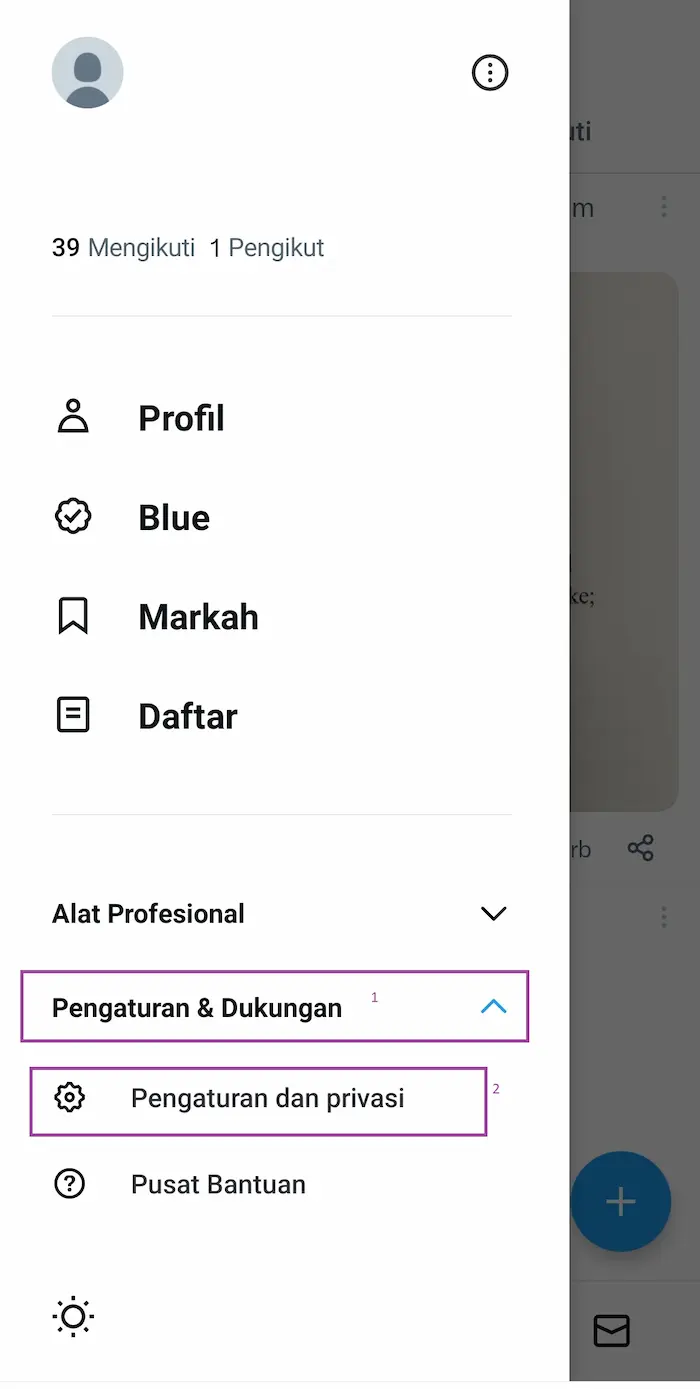Tap the sun display theme icon
Screen dimensions: 700x1389
point(73,1317)
